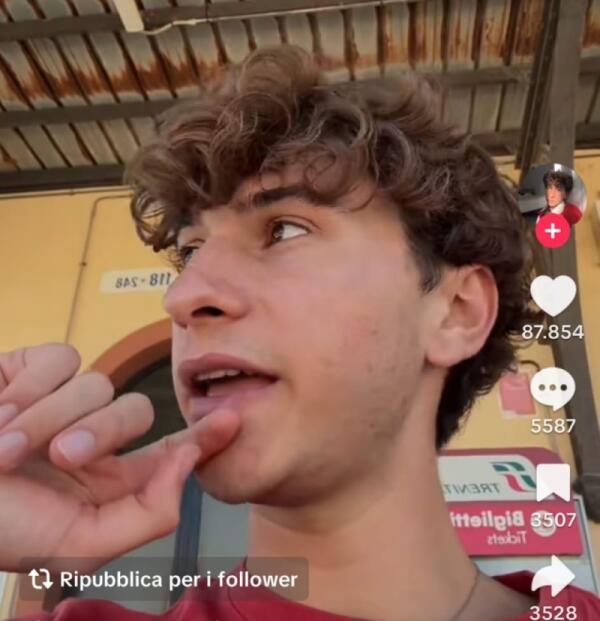The image size is (600, 621).
Task: Open the comments on this video
Action: [x=553, y=388]
